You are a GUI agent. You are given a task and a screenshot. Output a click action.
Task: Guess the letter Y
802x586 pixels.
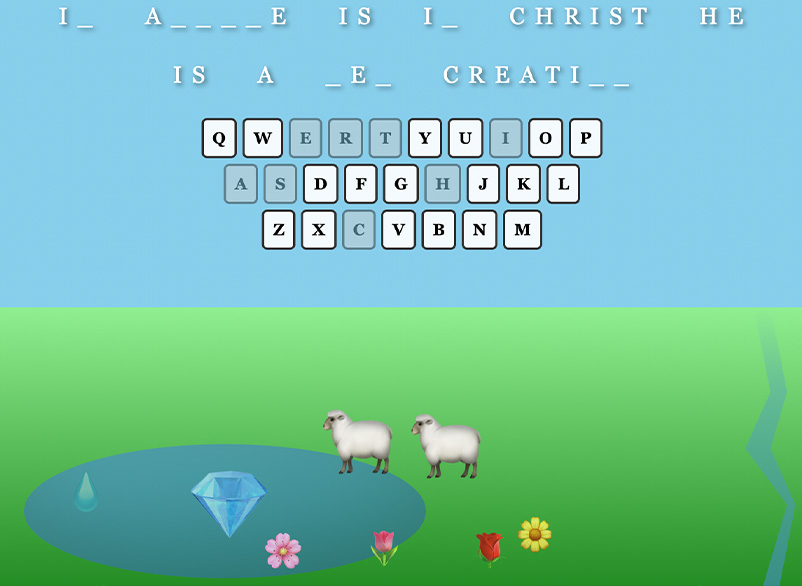(424, 138)
